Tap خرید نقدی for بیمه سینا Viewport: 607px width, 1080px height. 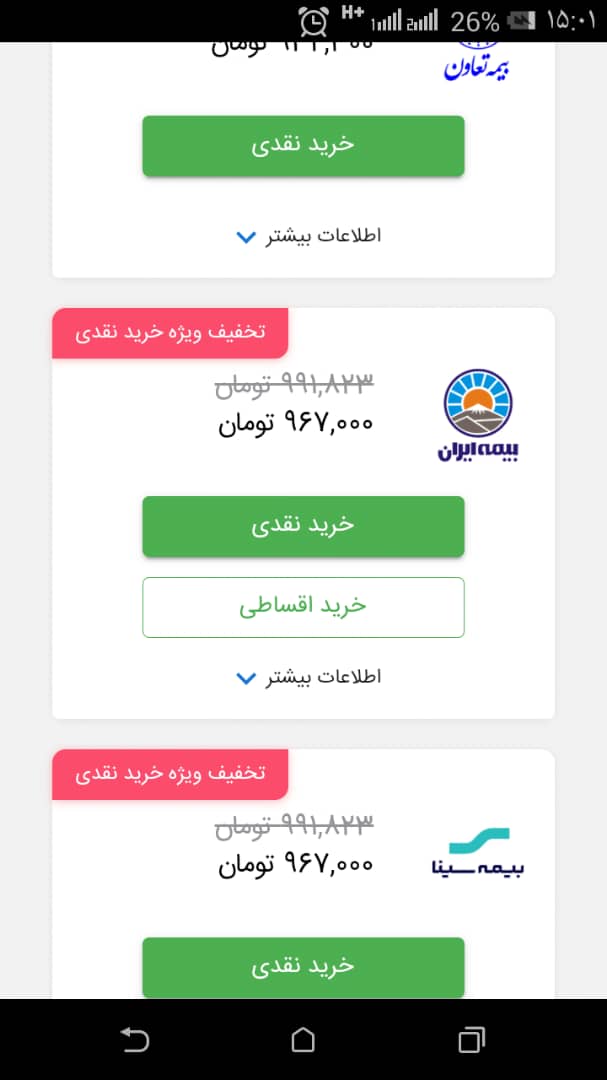coord(303,967)
